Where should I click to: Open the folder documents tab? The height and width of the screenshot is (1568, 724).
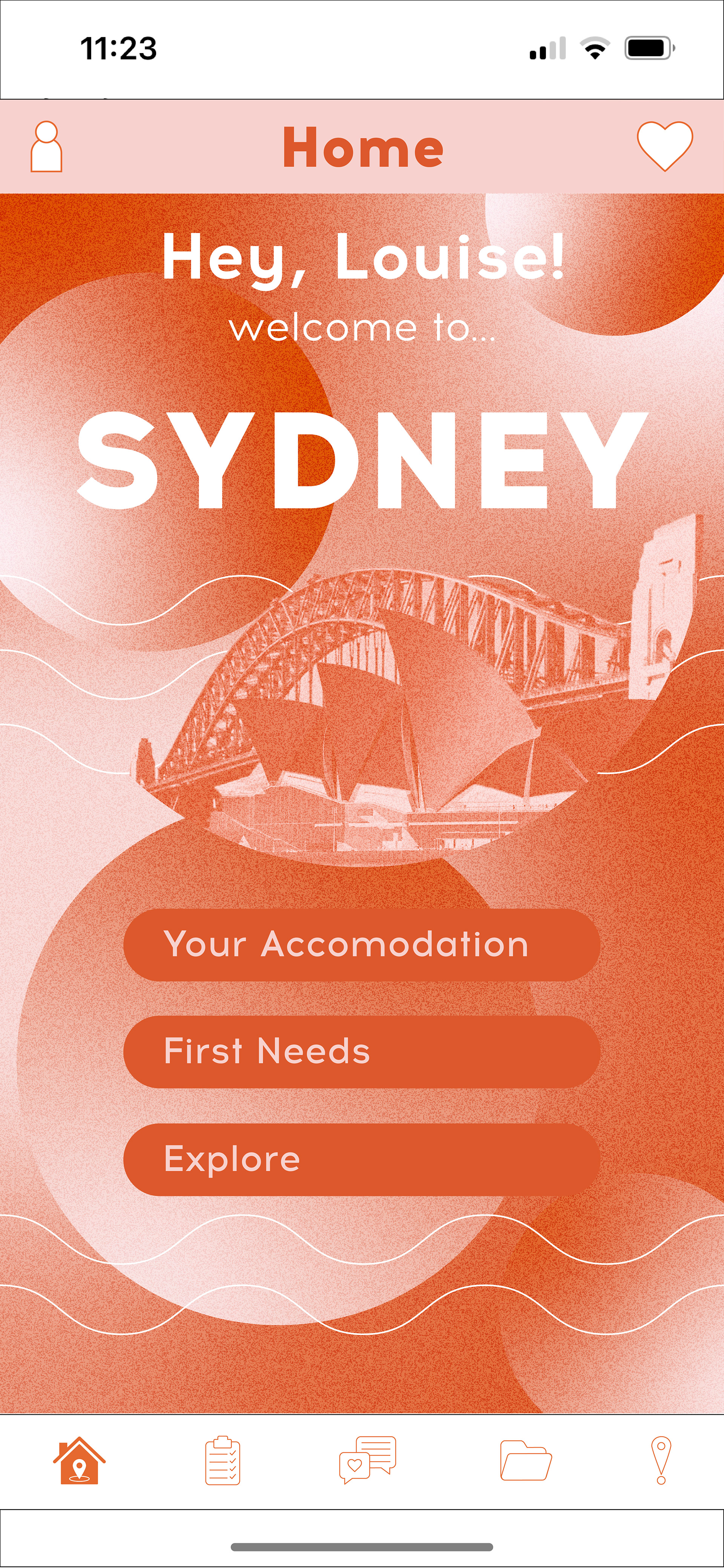tap(526, 1460)
